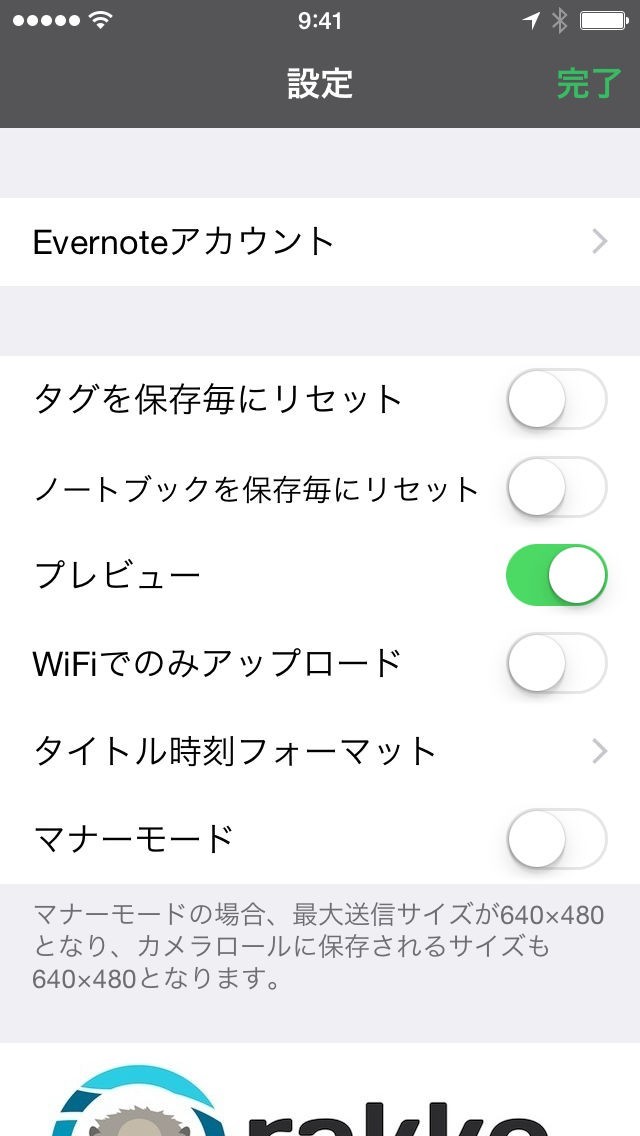Tap 完了 to close settings

(588, 84)
